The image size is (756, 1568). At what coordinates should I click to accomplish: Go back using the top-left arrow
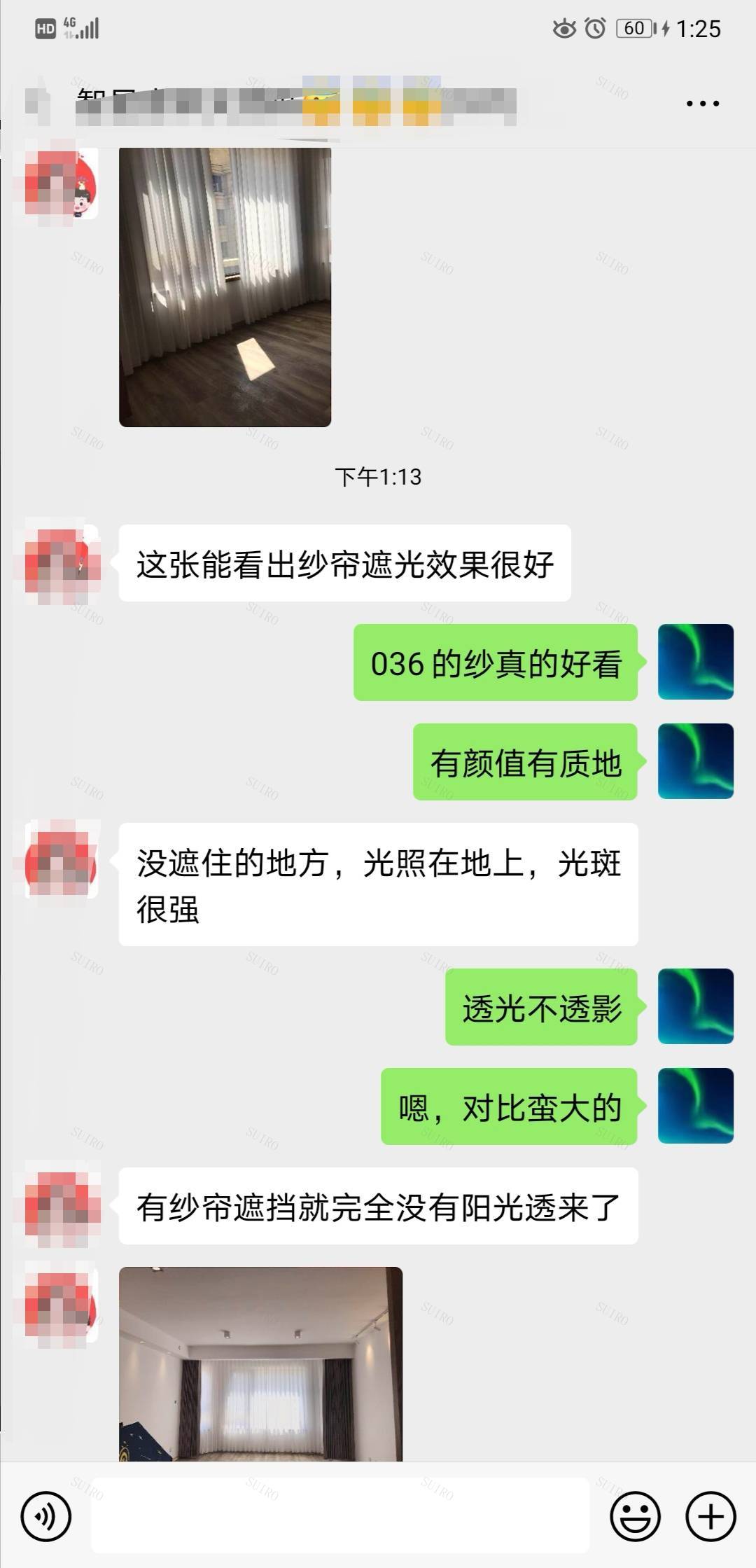click(36, 104)
